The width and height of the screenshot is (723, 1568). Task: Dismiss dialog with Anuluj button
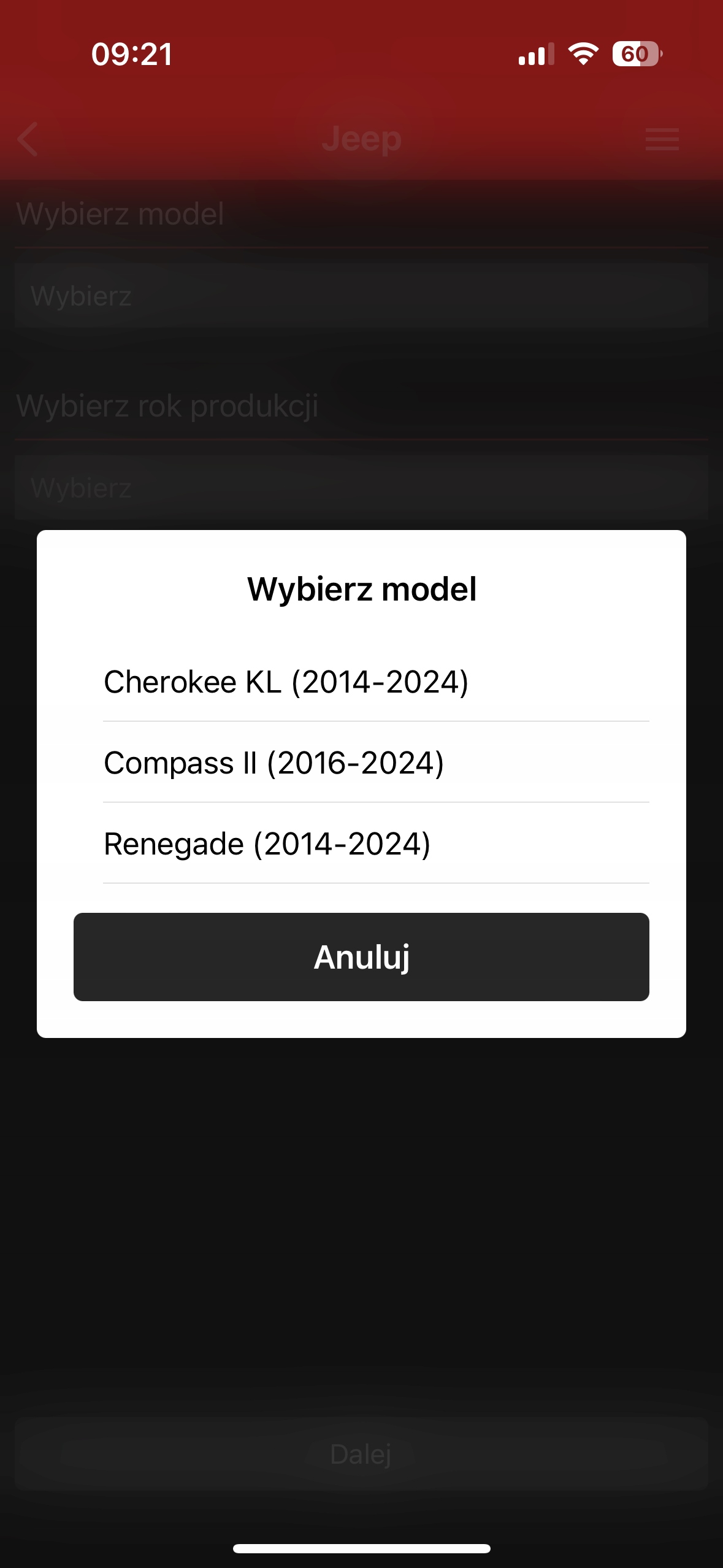361,957
